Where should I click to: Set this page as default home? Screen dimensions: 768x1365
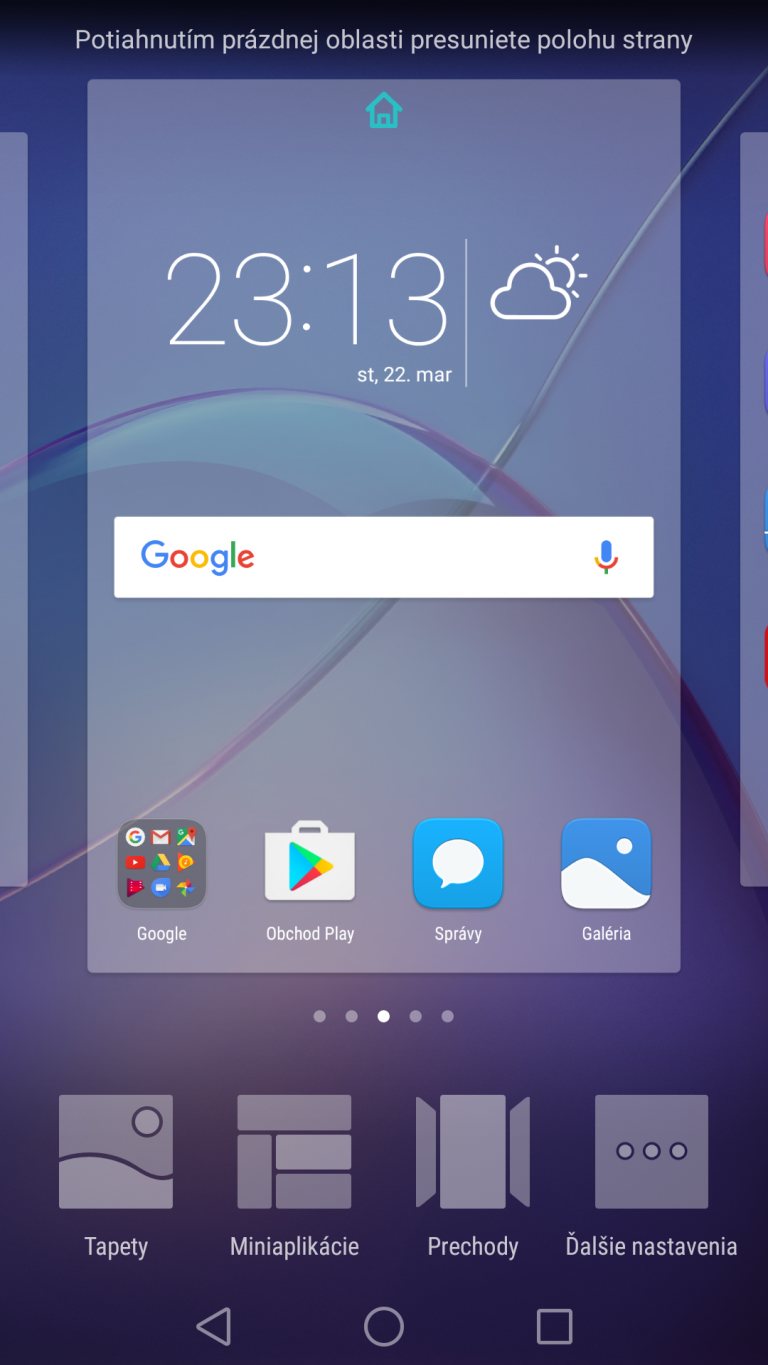point(383,110)
